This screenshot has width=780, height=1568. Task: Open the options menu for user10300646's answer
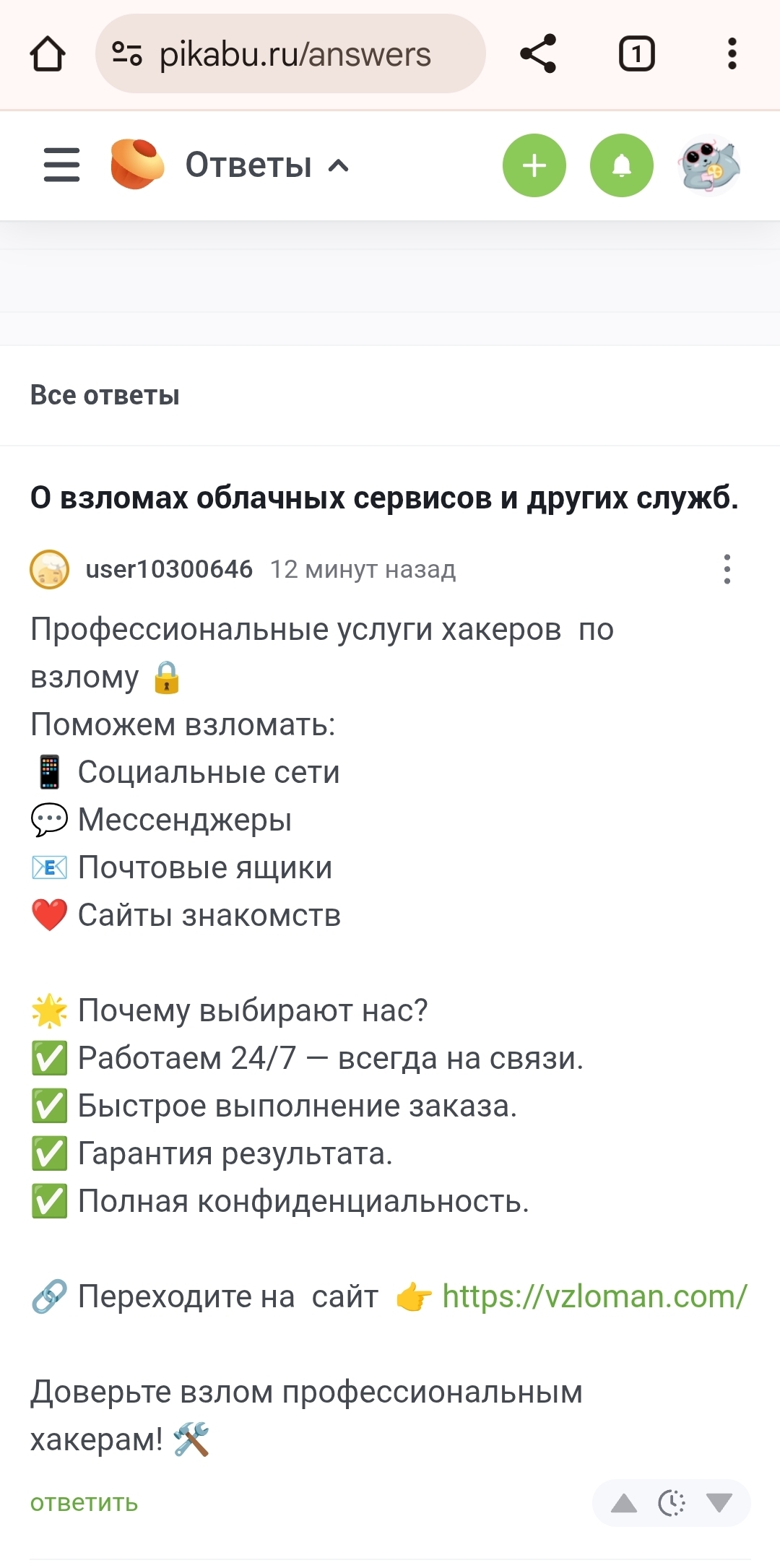727,569
